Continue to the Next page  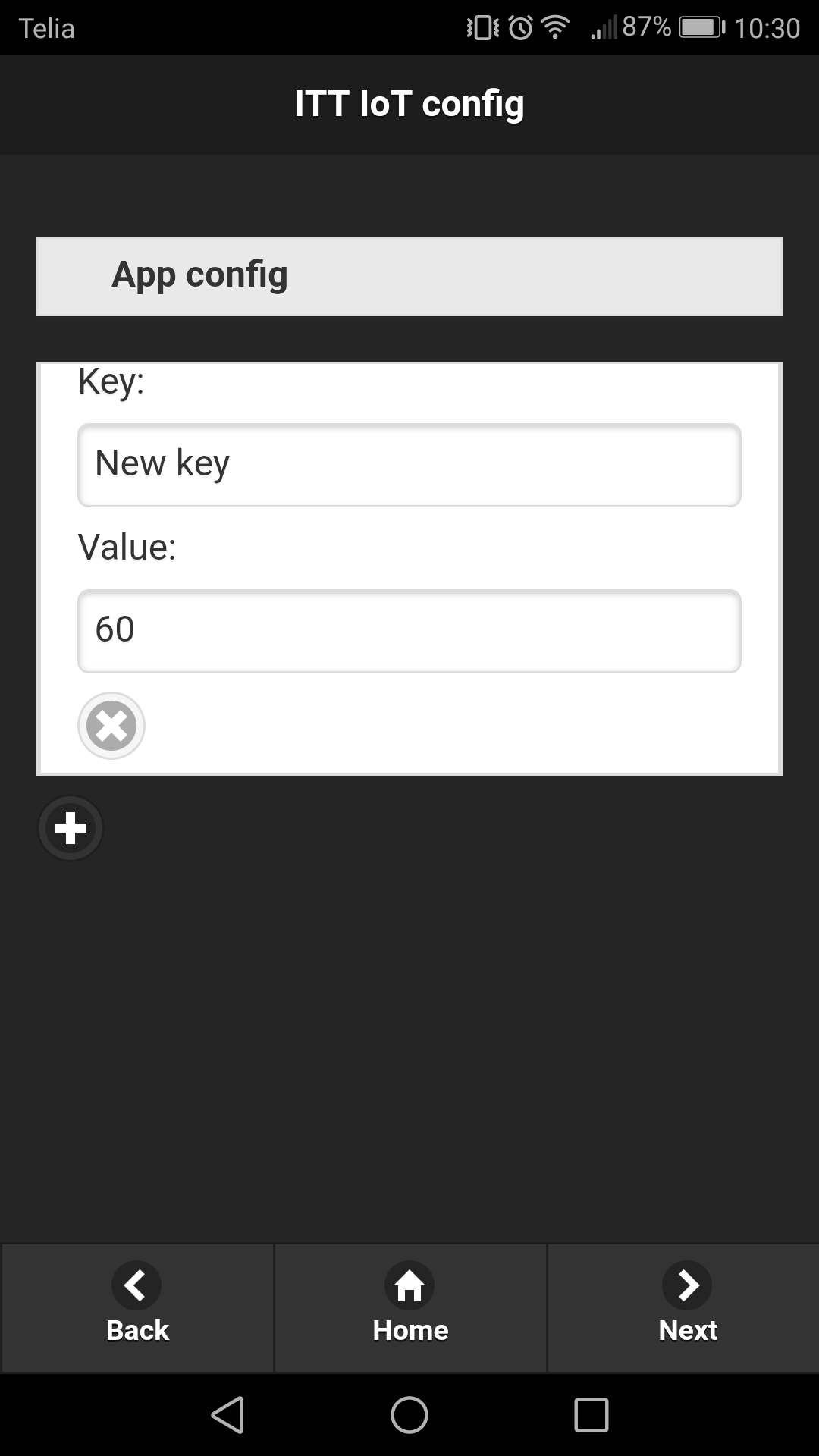click(687, 1307)
